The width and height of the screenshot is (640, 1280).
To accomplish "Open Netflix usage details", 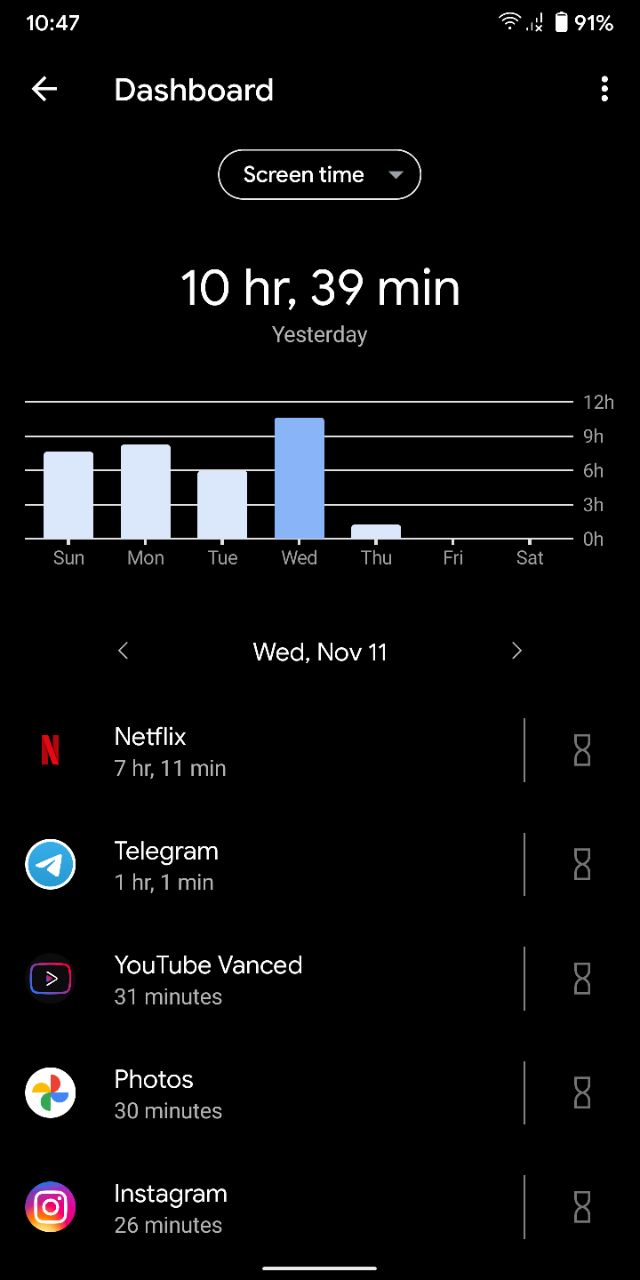I will (x=262, y=750).
